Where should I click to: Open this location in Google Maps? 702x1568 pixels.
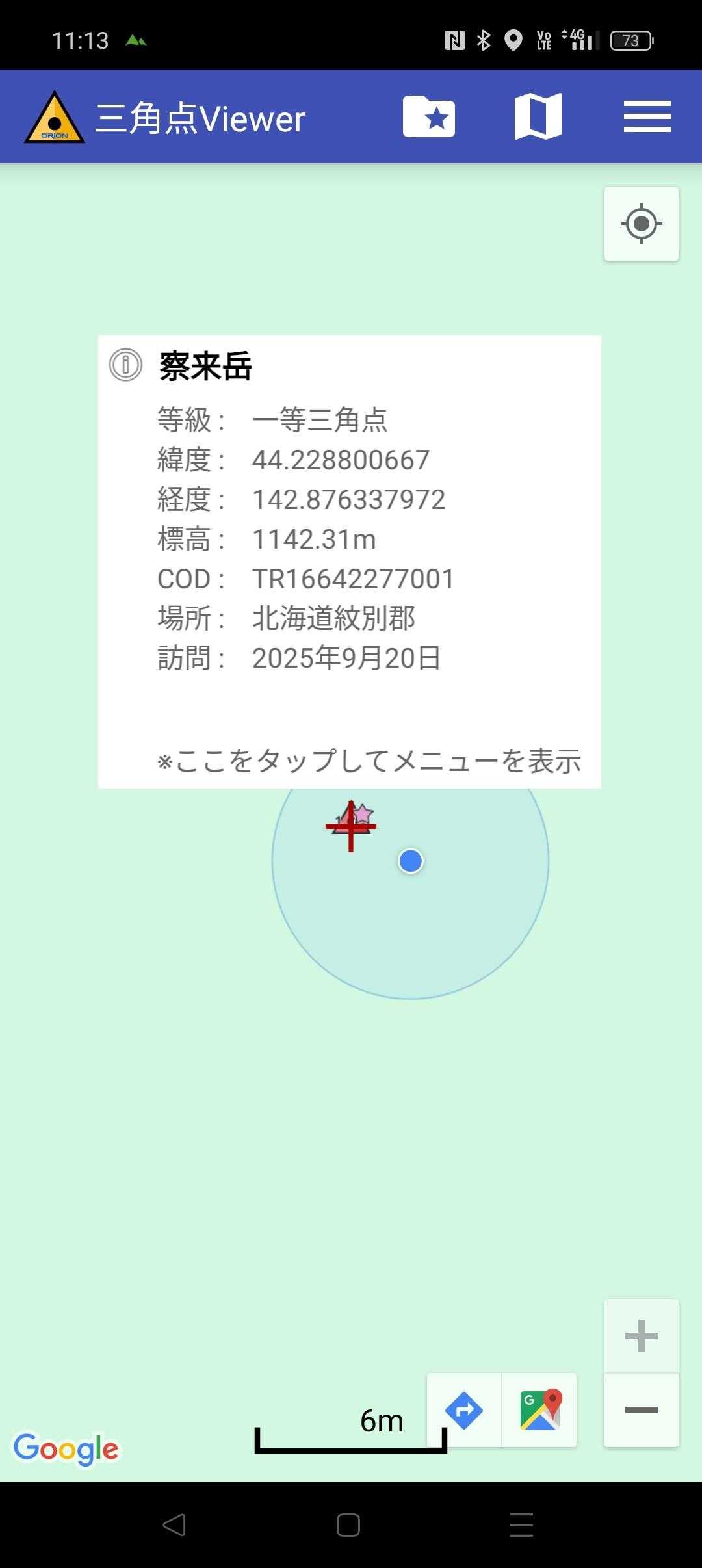(x=539, y=1411)
